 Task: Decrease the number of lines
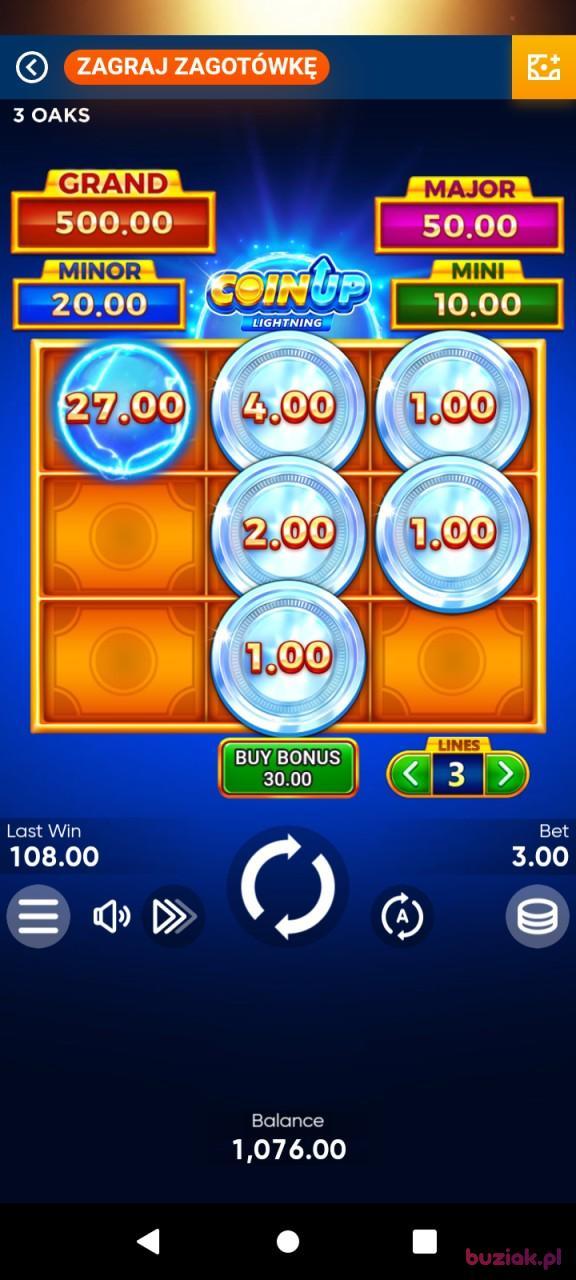pos(409,774)
